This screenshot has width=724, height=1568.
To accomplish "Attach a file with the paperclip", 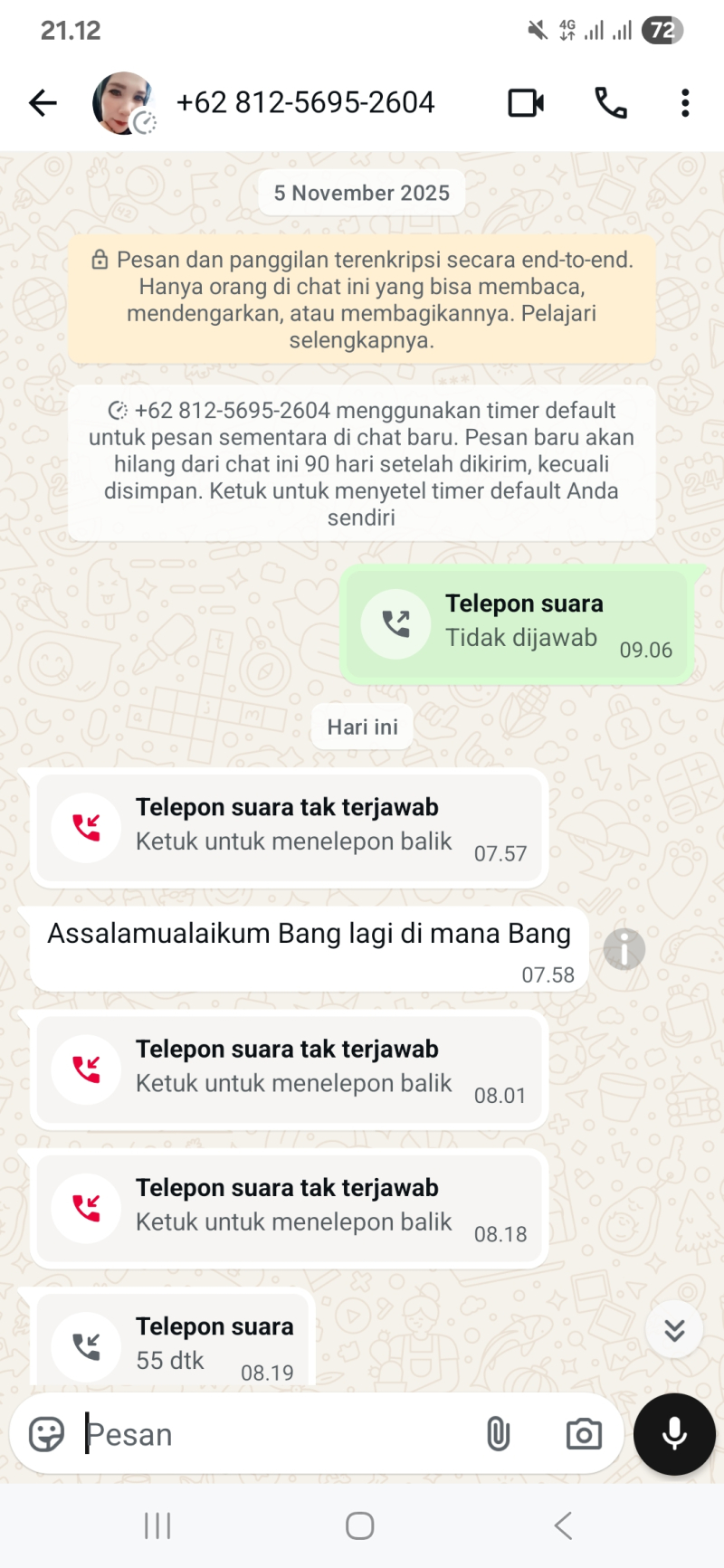I will click(x=498, y=1434).
